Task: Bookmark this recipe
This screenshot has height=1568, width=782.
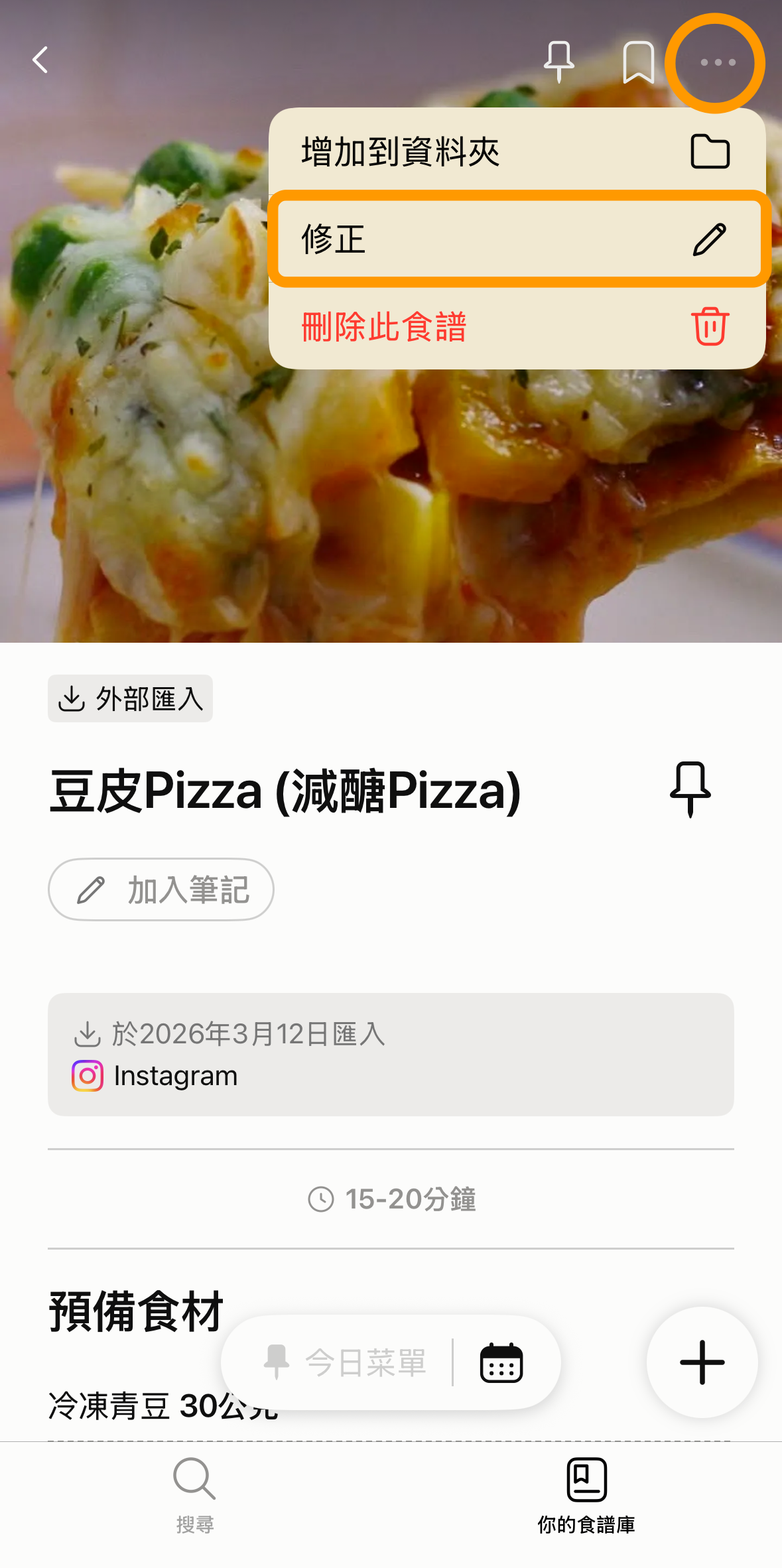Action: point(638,62)
